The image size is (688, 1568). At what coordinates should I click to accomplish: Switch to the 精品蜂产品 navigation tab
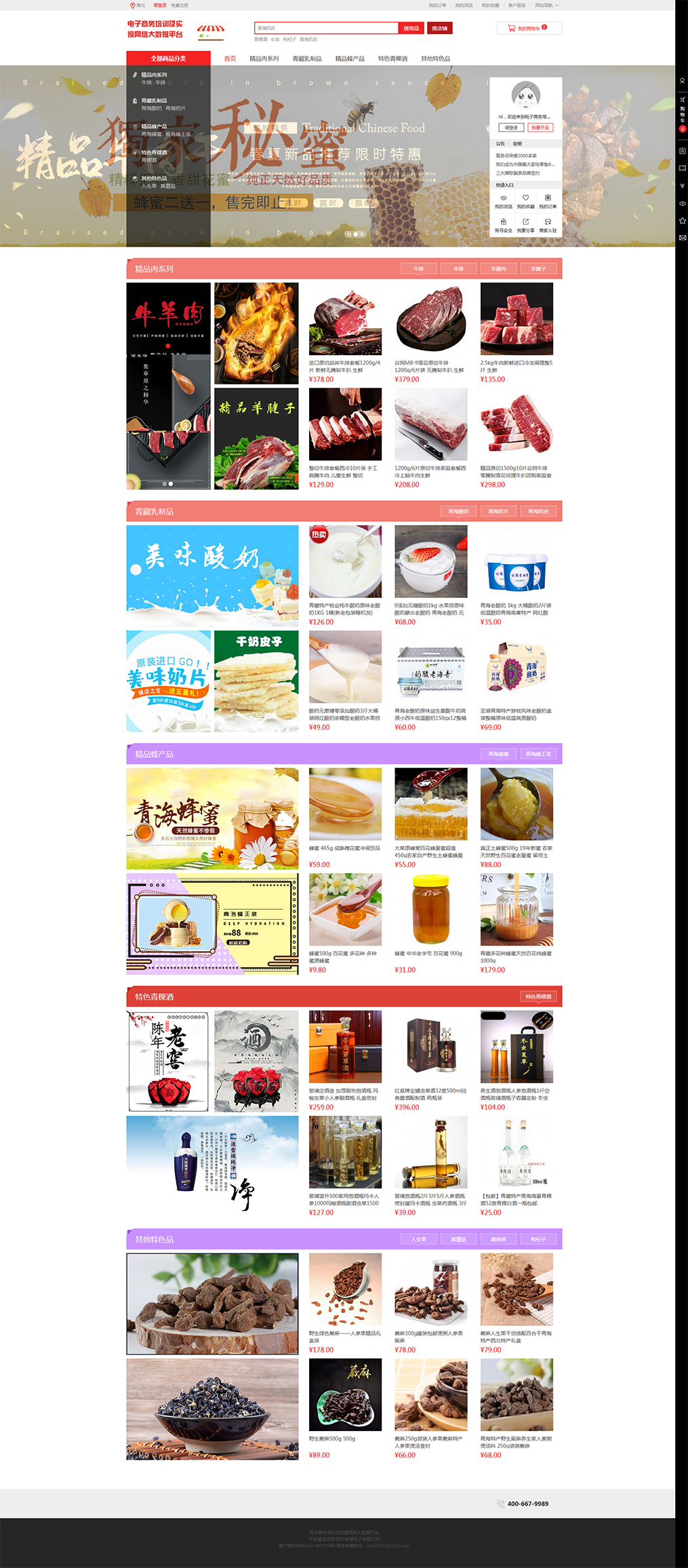tap(350, 58)
